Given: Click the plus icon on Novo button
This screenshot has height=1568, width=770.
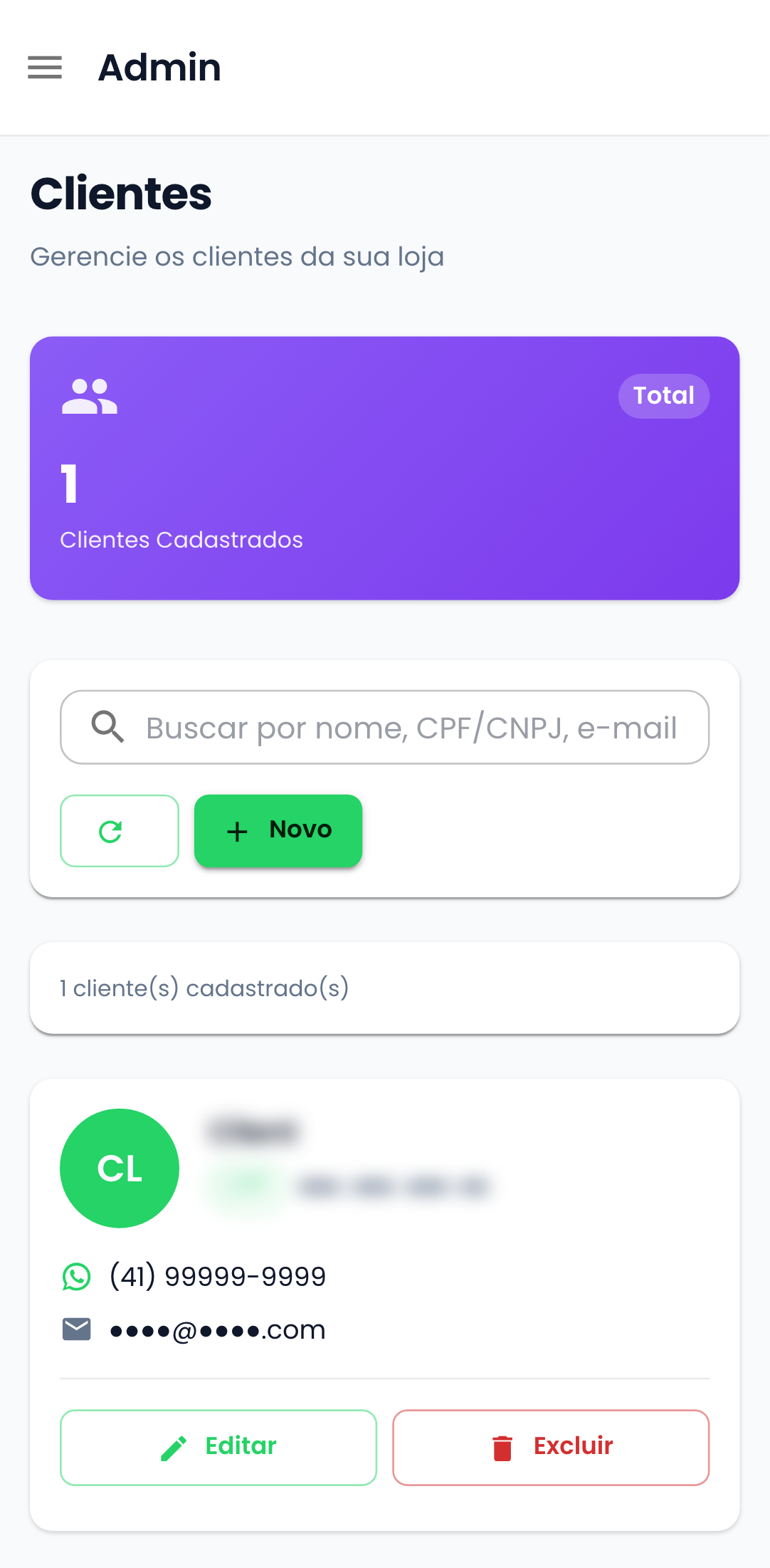Looking at the screenshot, I should tap(236, 830).
